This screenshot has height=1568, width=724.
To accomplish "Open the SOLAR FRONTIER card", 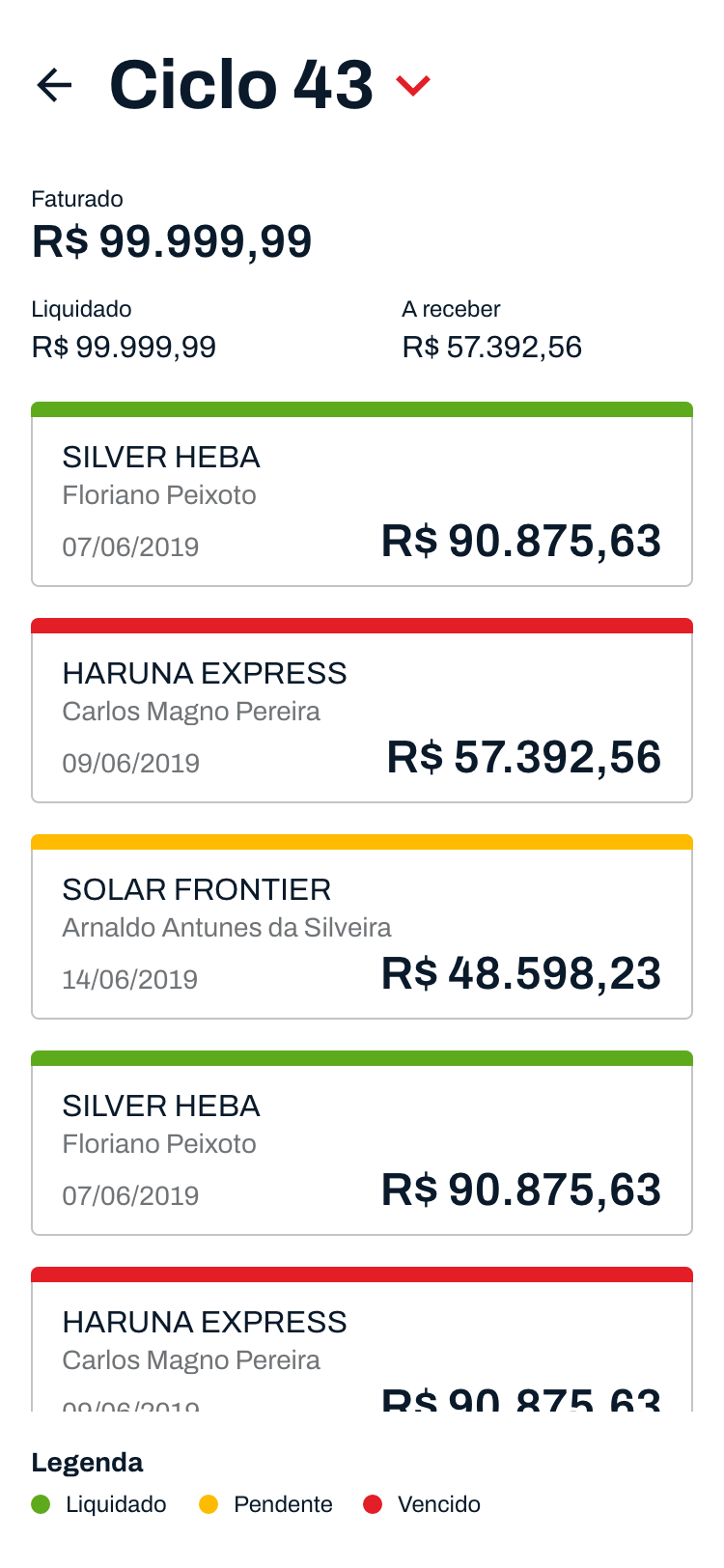I will pos(362,927).
